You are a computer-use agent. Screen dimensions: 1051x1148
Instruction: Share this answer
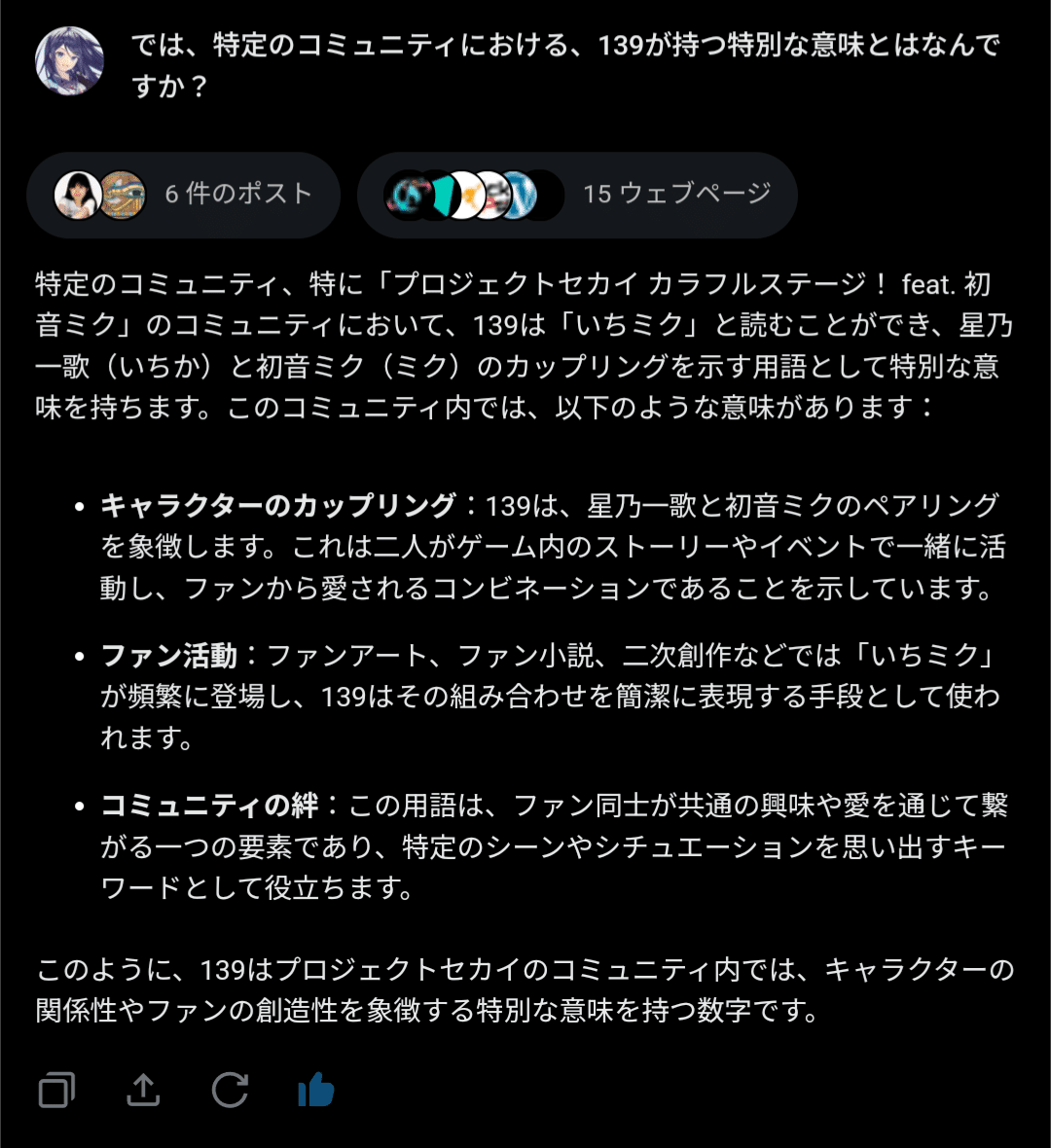pyautogui.click(x=143, y=1091)
